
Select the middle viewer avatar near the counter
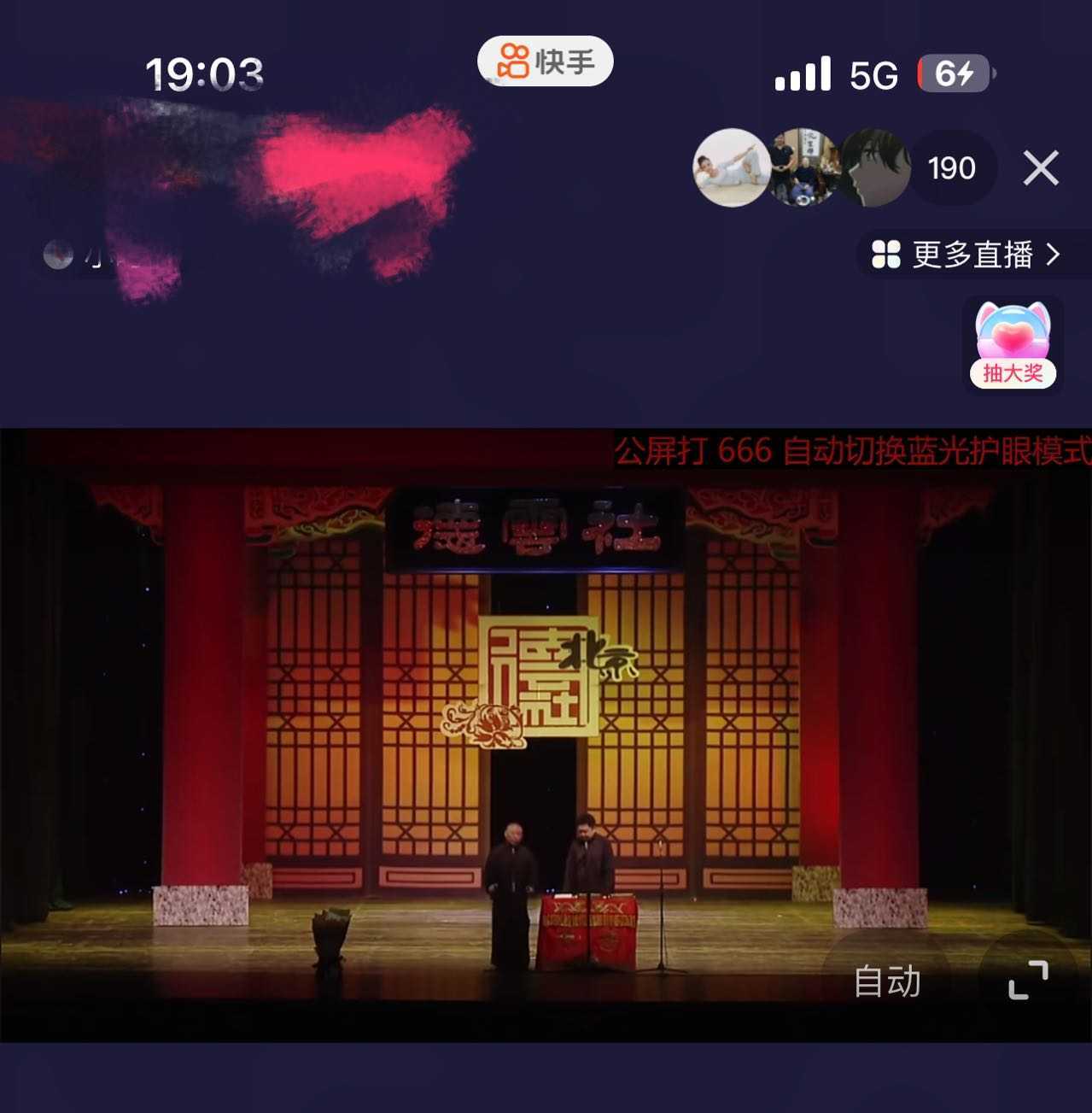click(800, 167)
